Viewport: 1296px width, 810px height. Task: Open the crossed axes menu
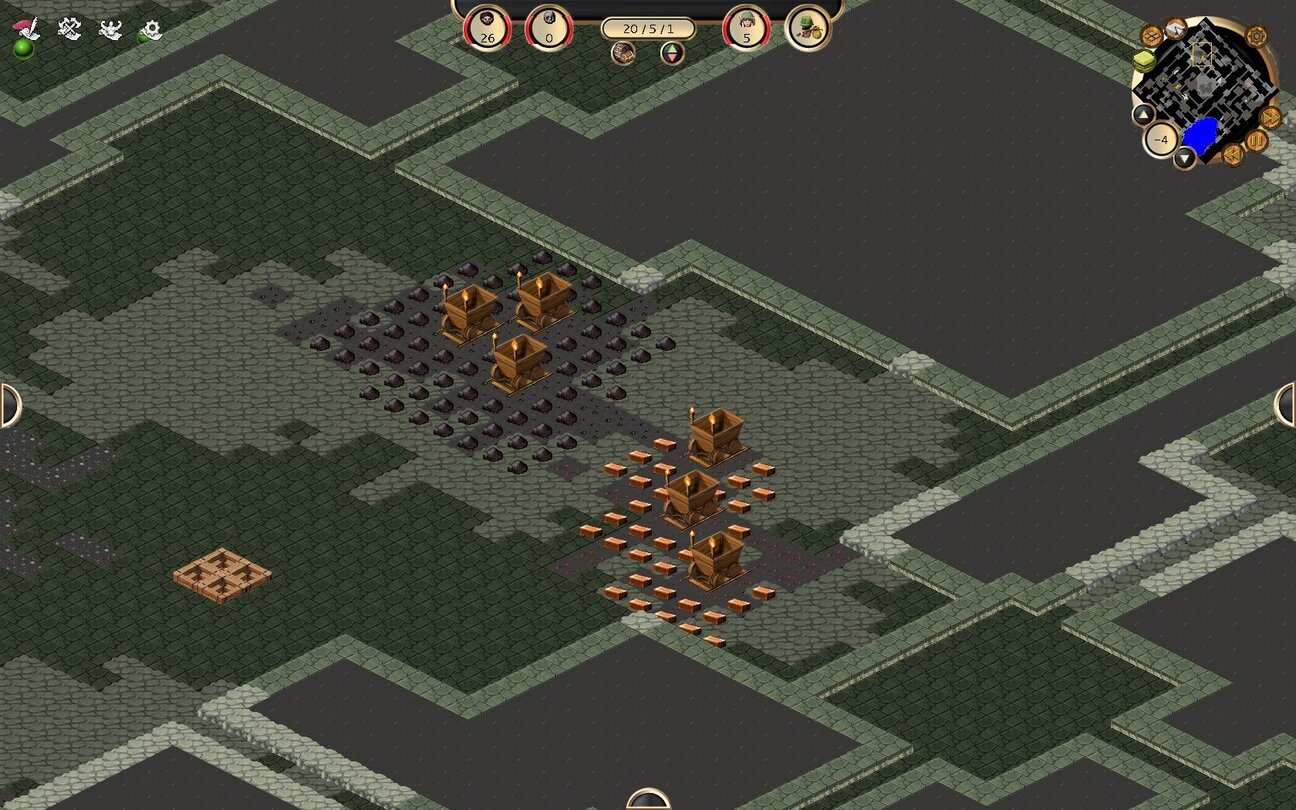(69, 29)
